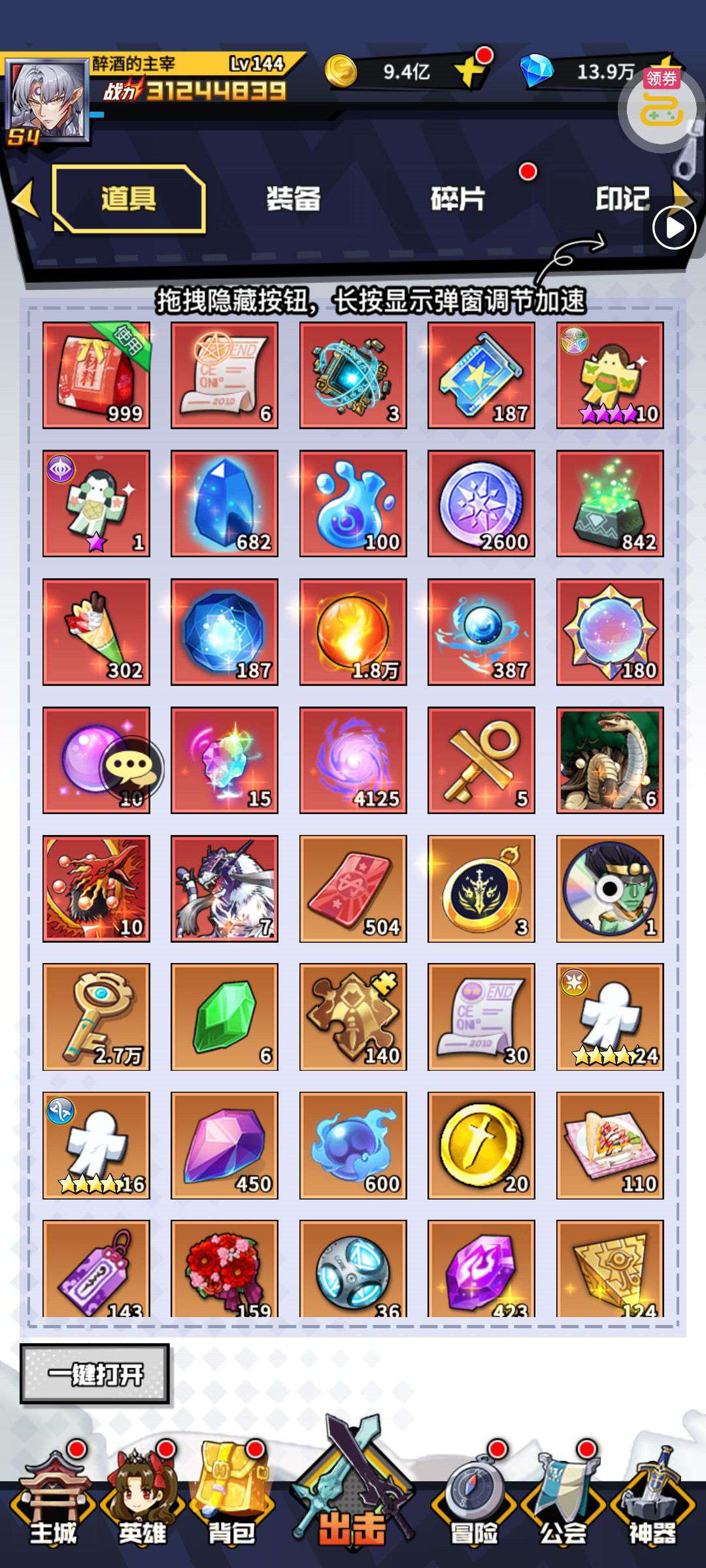Switch to the 装备 tab
This screenshot has height=1568, width=706.
[294, 199]
